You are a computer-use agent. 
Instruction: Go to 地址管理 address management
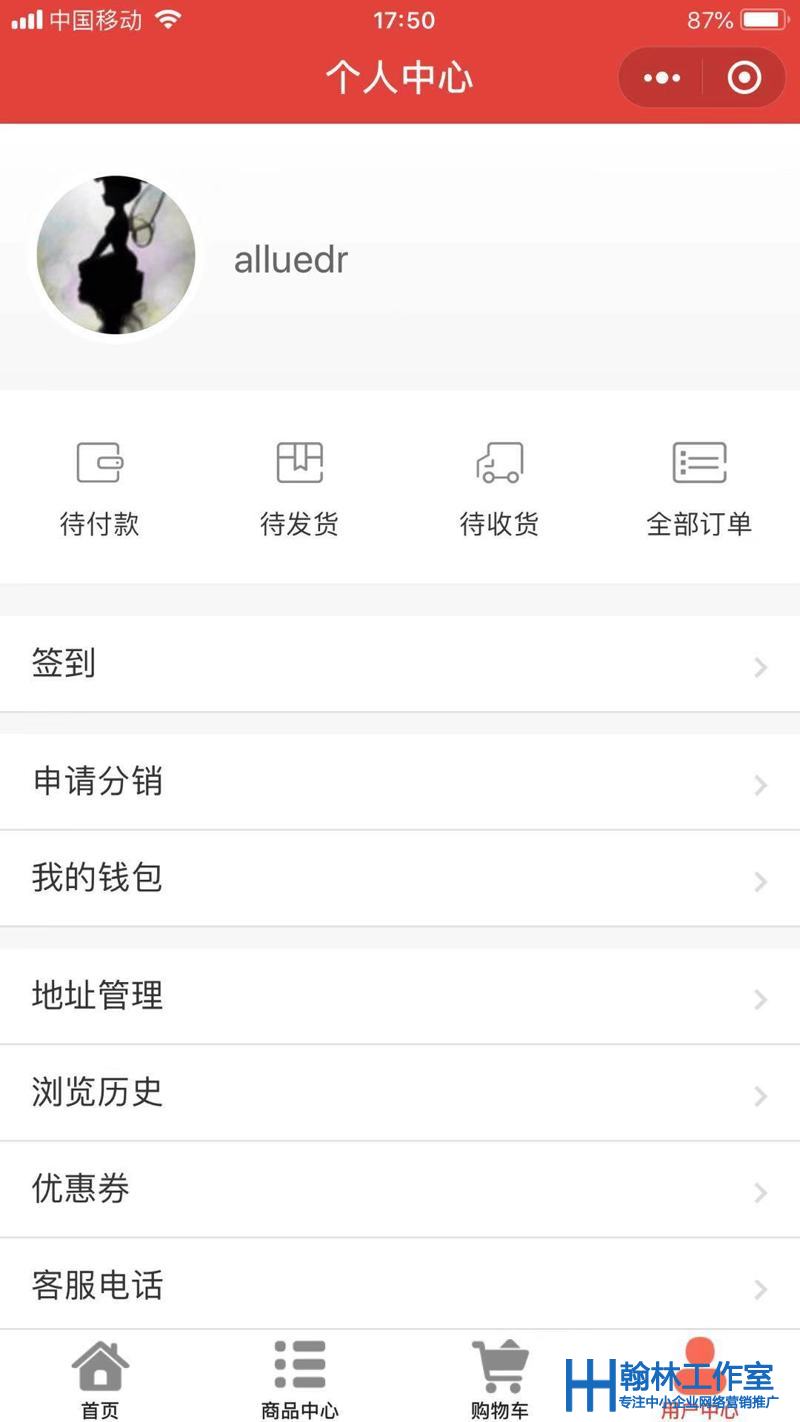400,996
